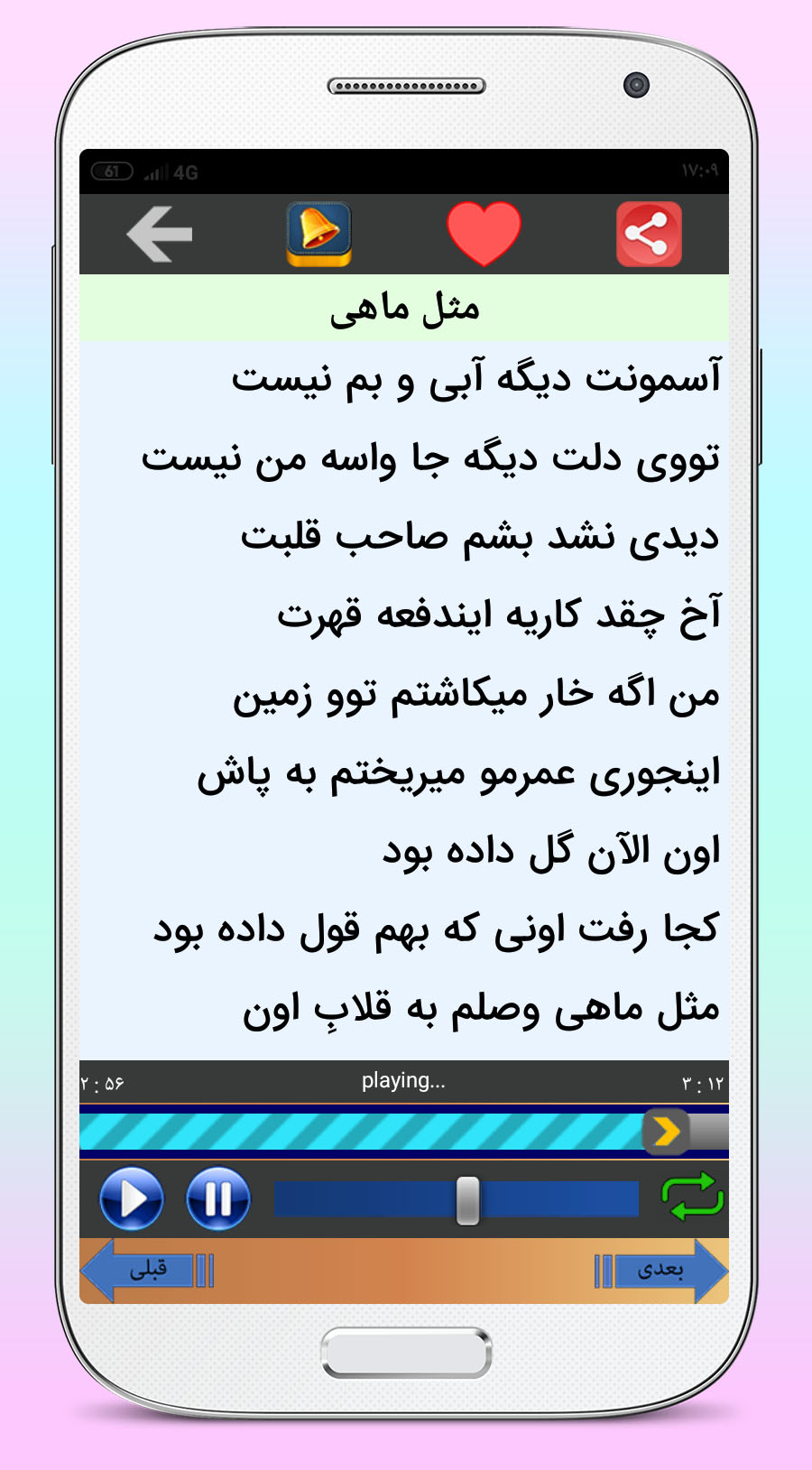This screenshot has width=812, height=1470.
Task: Go to the previous song (قبلی)
Action: click(x=147, y=1271)
